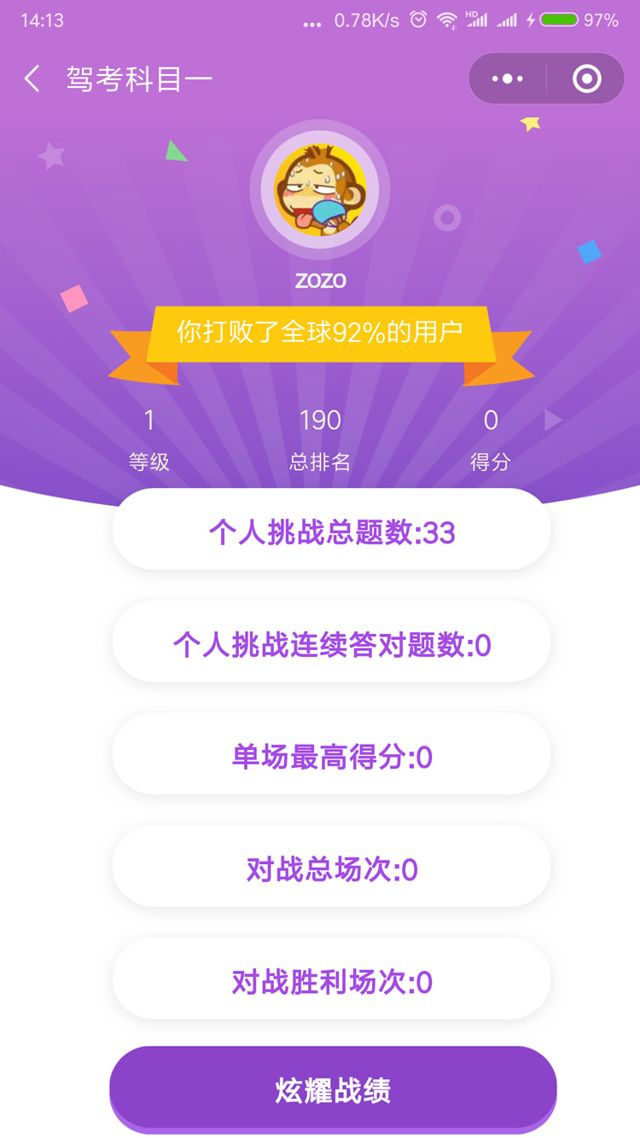Open the mini program more options menu
Image resolution: width=640 pixels, height=1138 pixels.
coord(508,79)
